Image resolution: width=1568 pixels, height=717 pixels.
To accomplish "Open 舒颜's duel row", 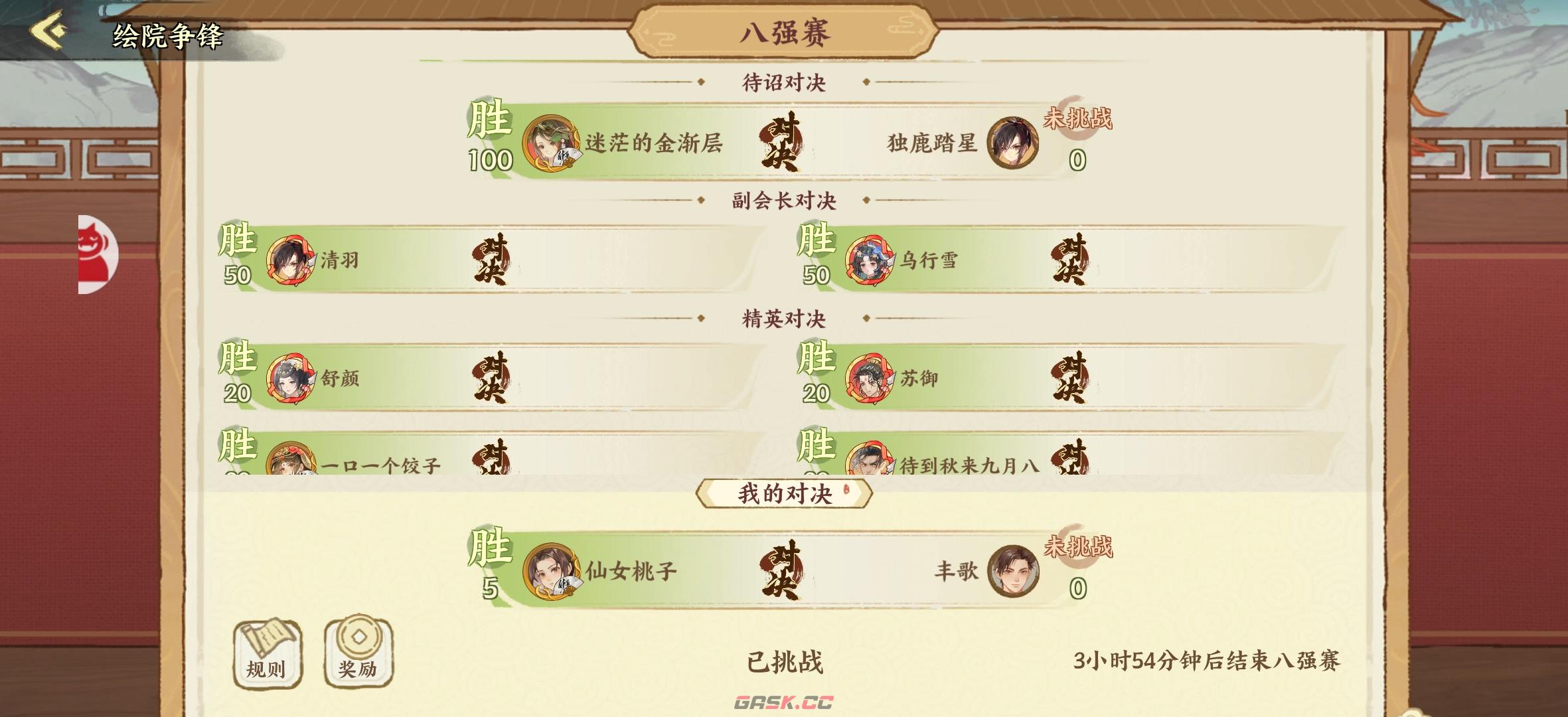I will [491, 378].
